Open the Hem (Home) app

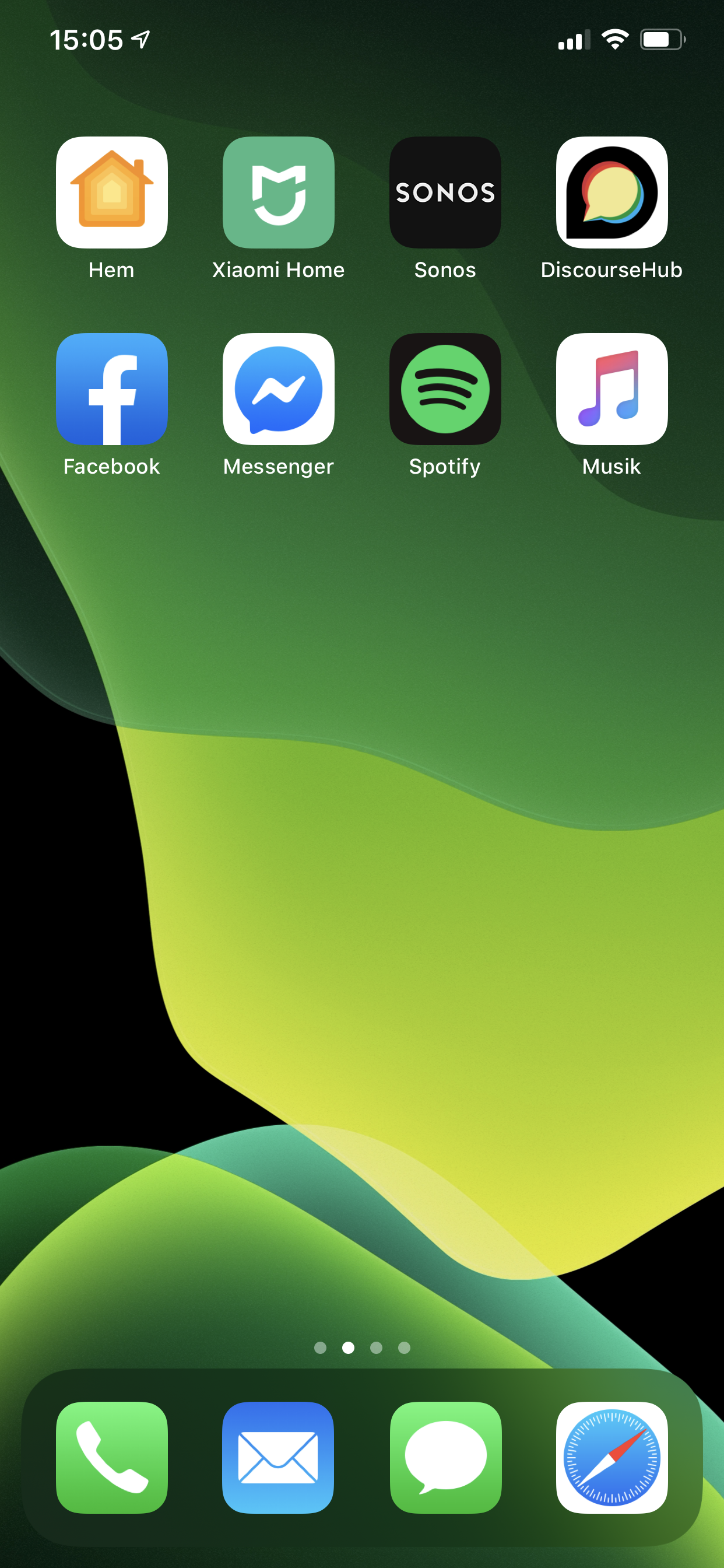[111, 192]
